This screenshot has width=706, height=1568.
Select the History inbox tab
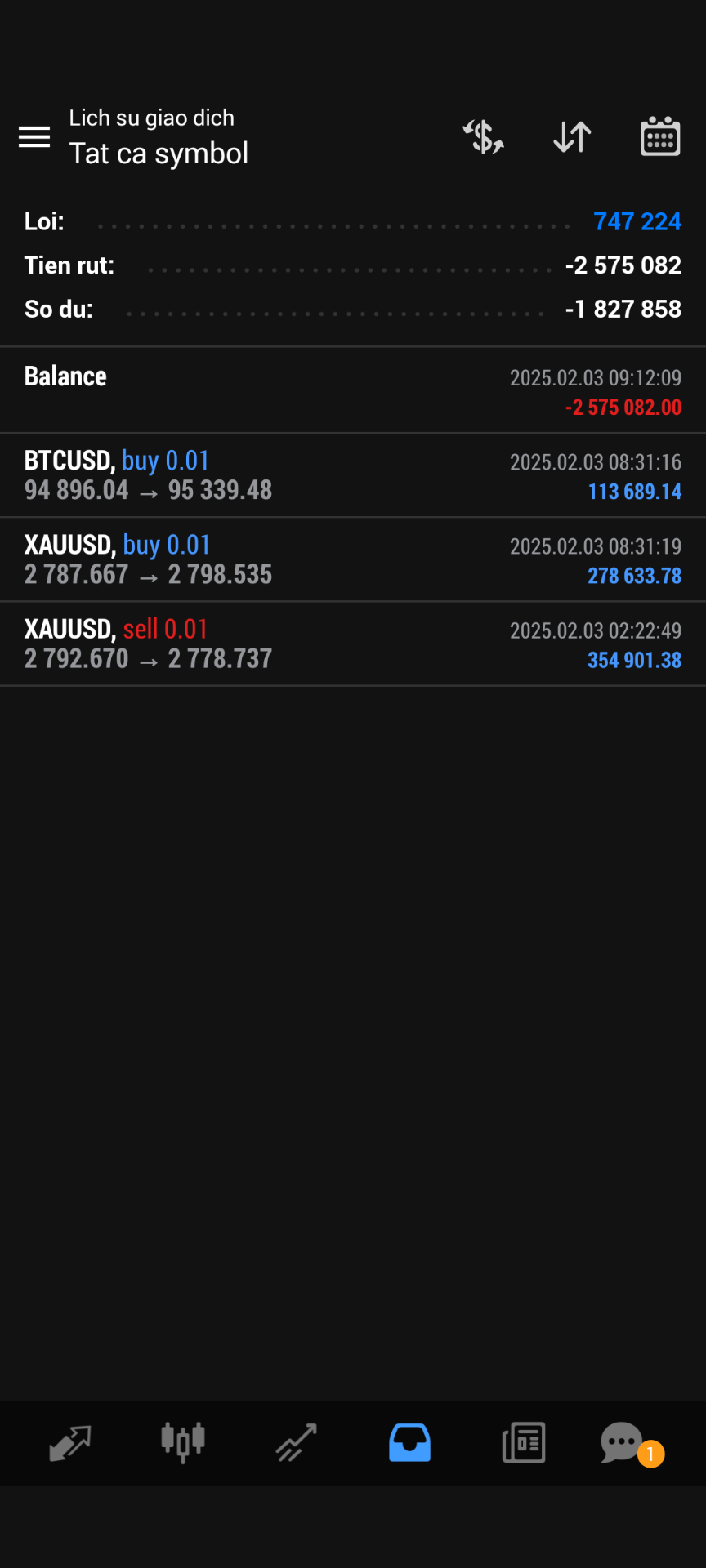click(409, 1443)
